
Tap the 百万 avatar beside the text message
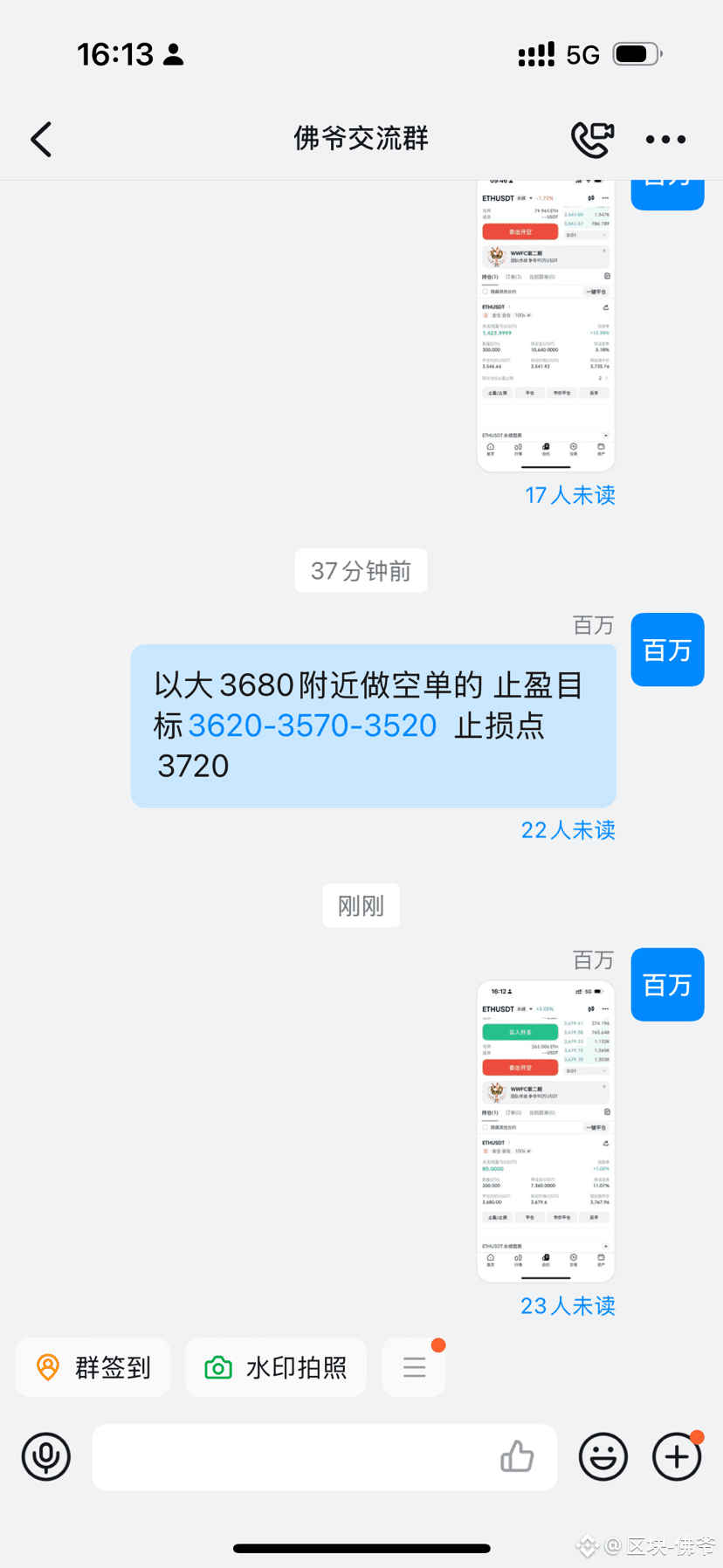click(668, 650)
